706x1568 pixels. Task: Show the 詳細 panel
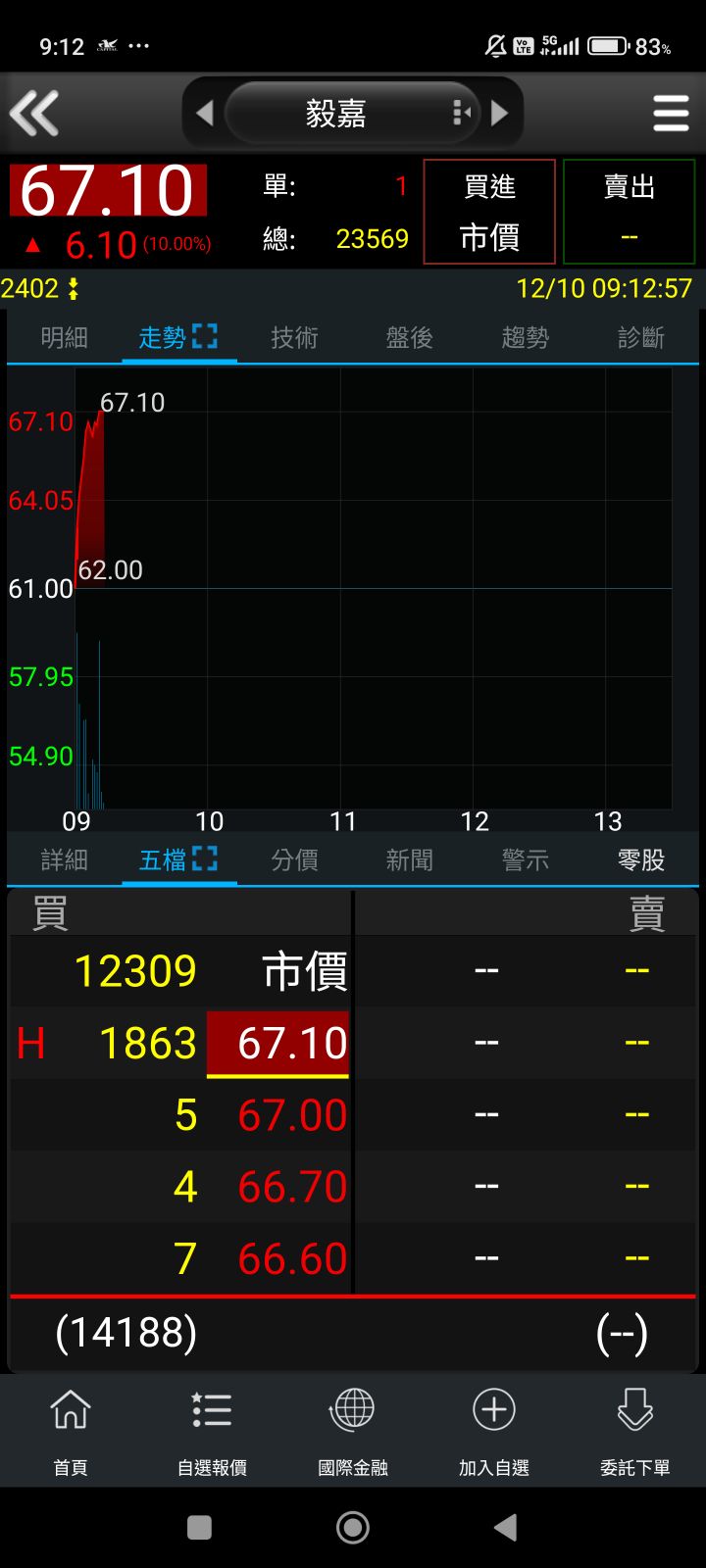(65, 860)
